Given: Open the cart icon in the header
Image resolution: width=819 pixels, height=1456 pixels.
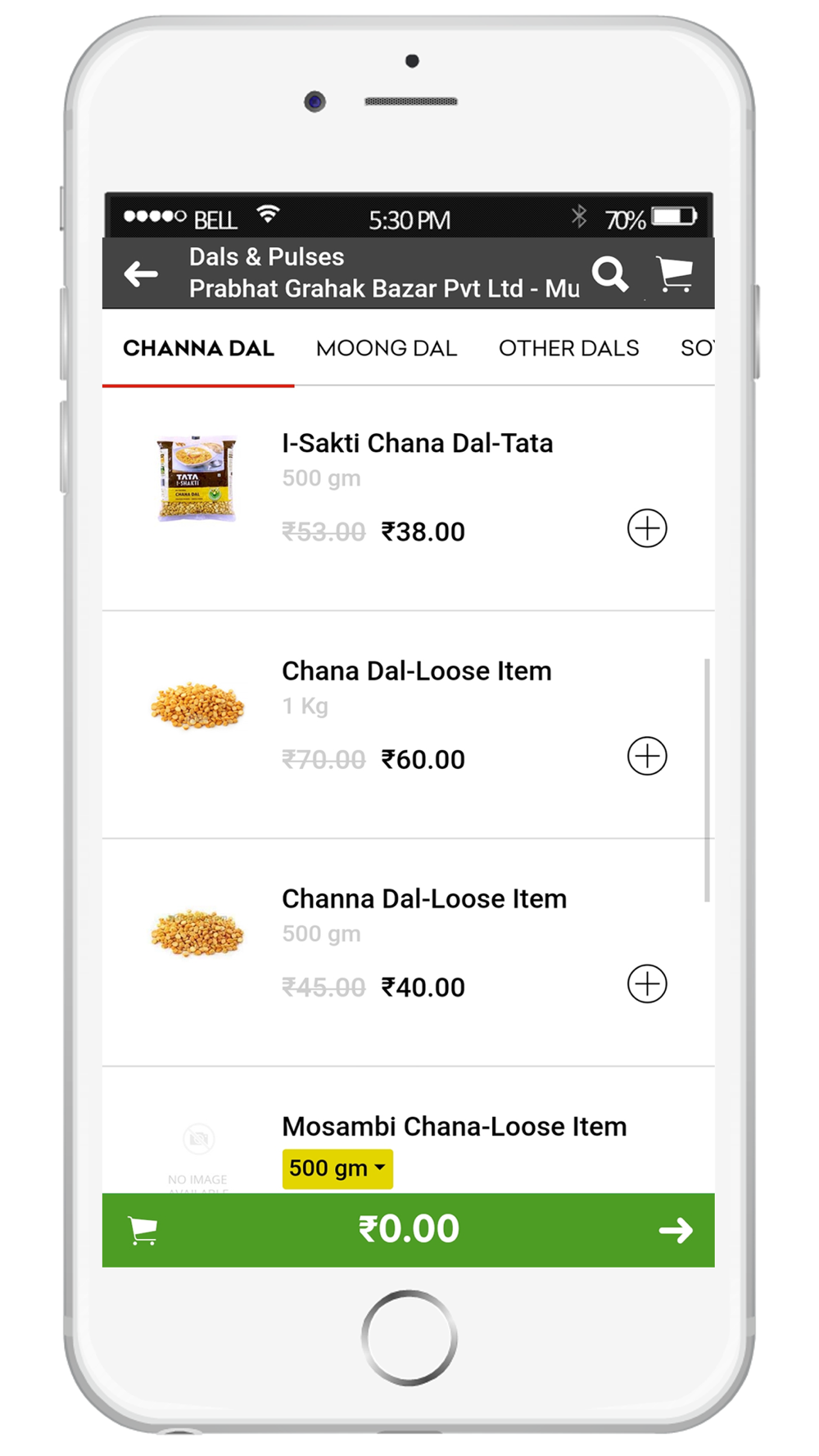Looking at the screenshot, I should (675, 274).
